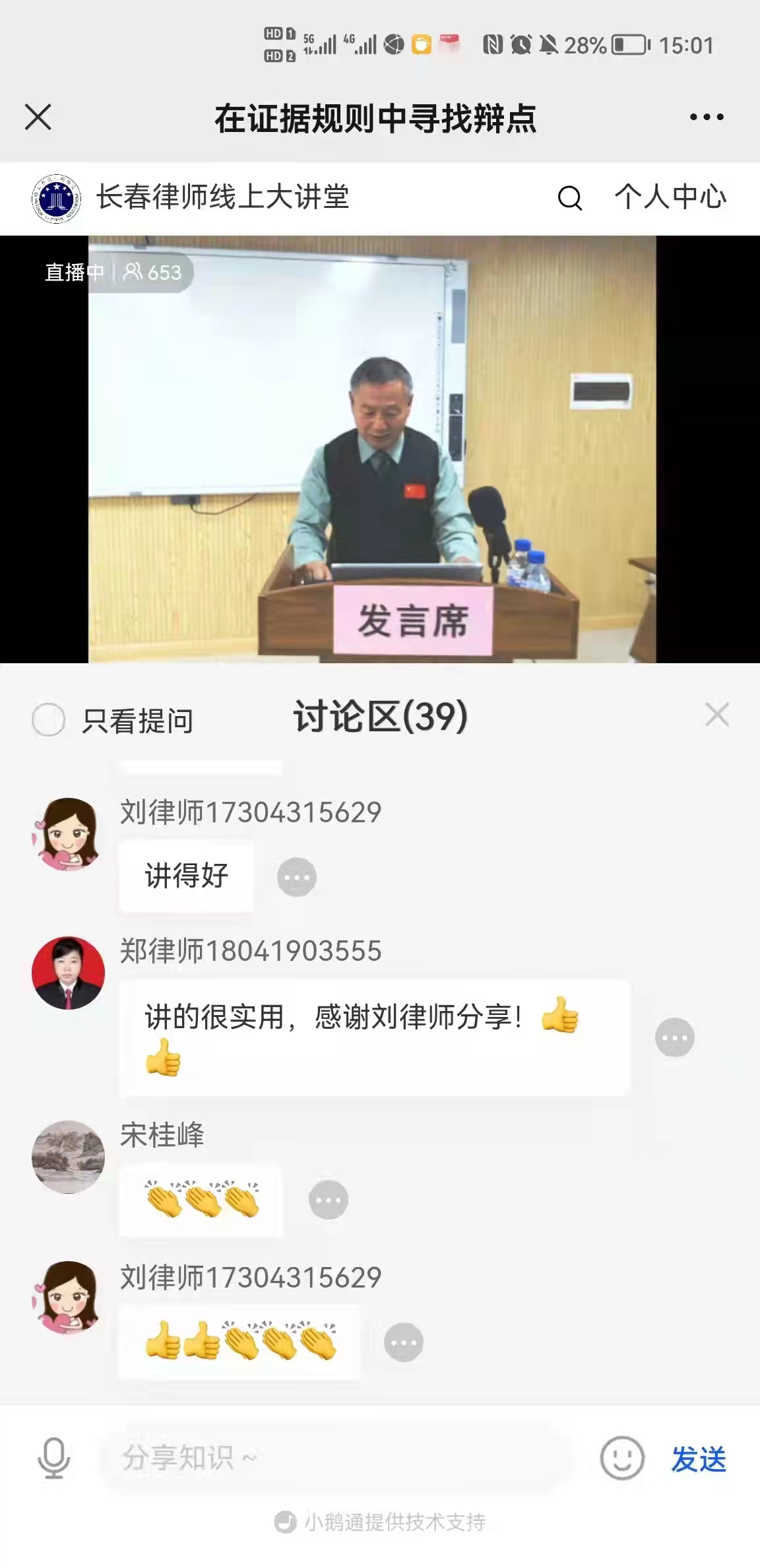The image size is (760, 1568).
Task: Open 个人中心 personal center
Action: [x=670, y=197]
